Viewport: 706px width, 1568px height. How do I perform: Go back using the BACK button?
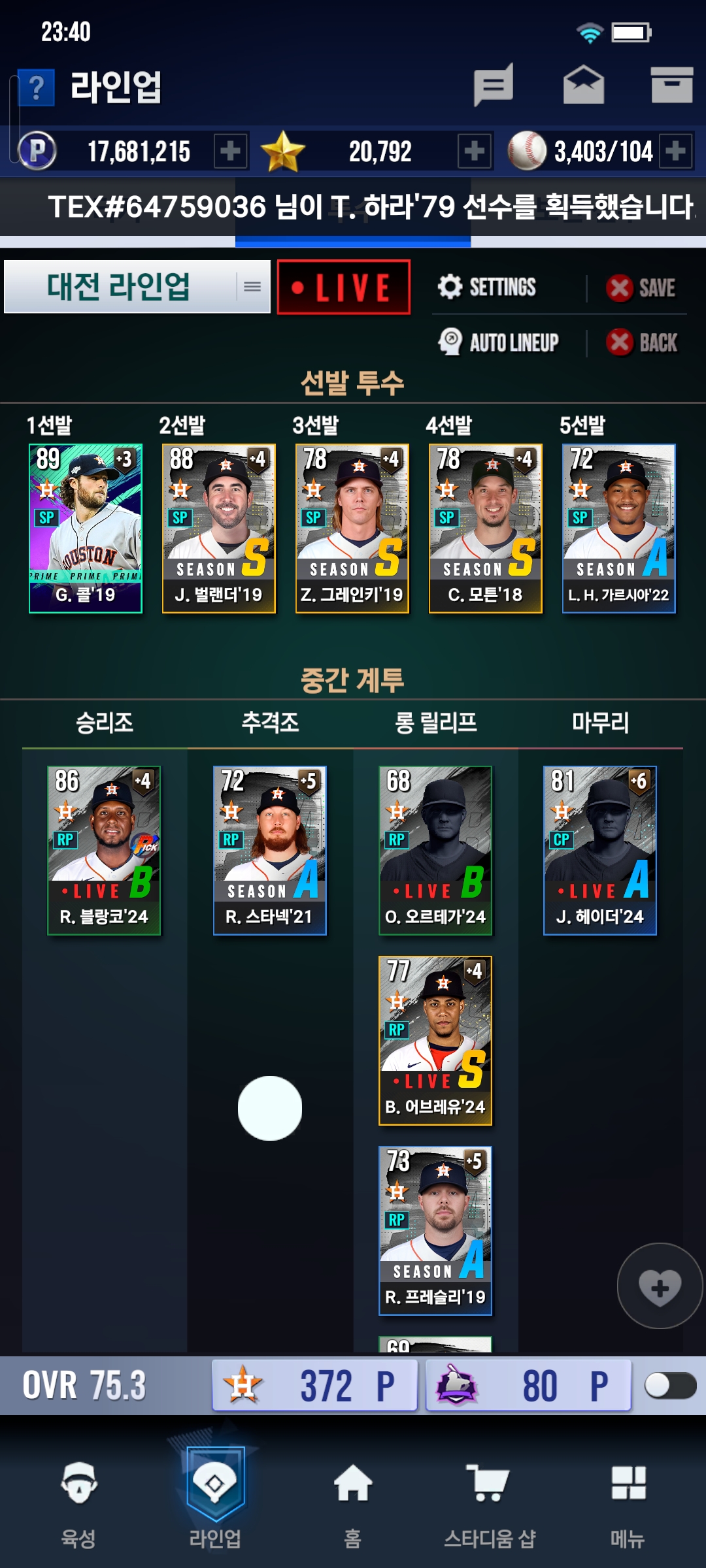642,342
